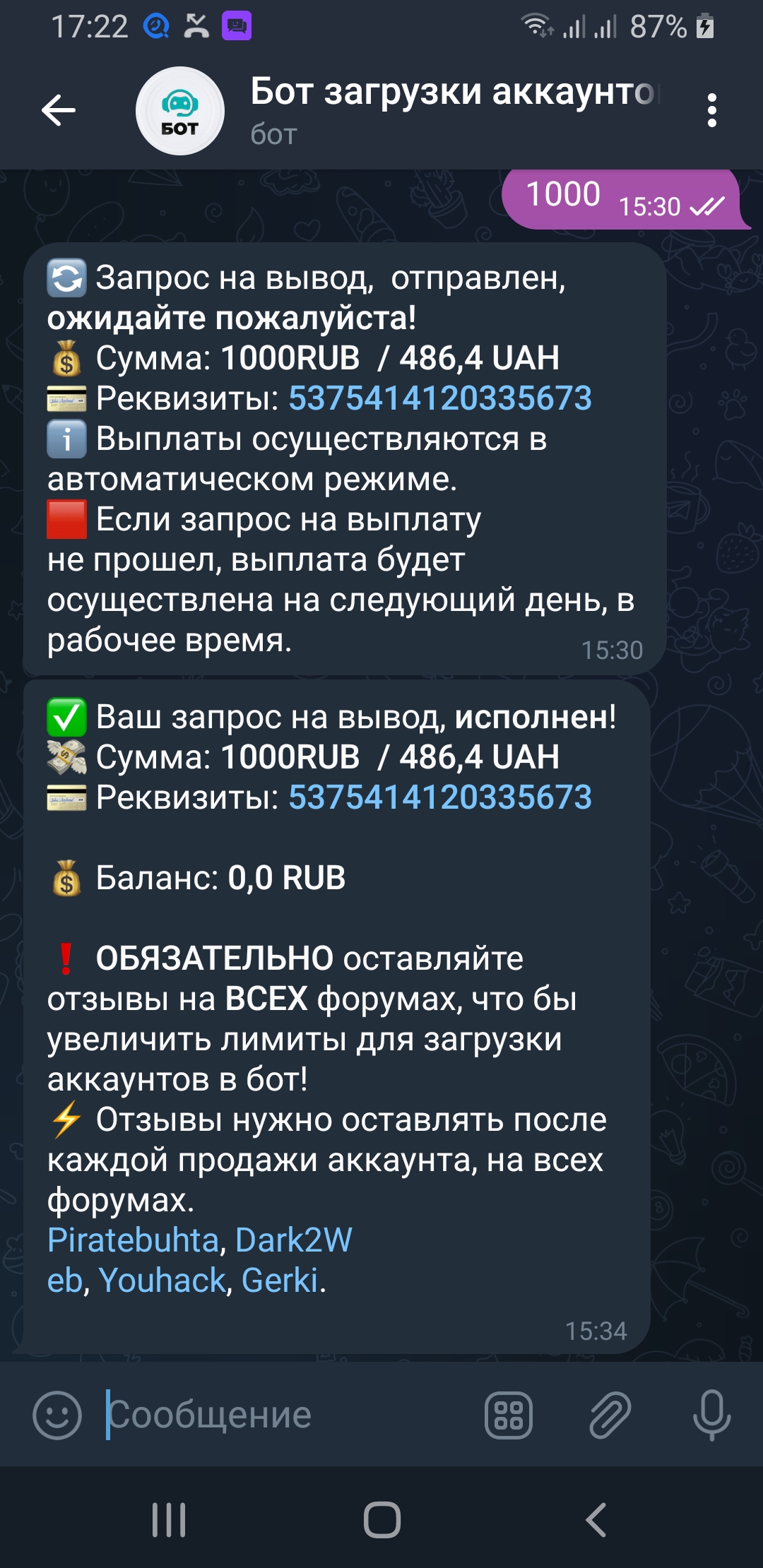The height and width of the screenshot is (1568, 763).
Task: Open the recent apps view
Action: pos(169,1519)
